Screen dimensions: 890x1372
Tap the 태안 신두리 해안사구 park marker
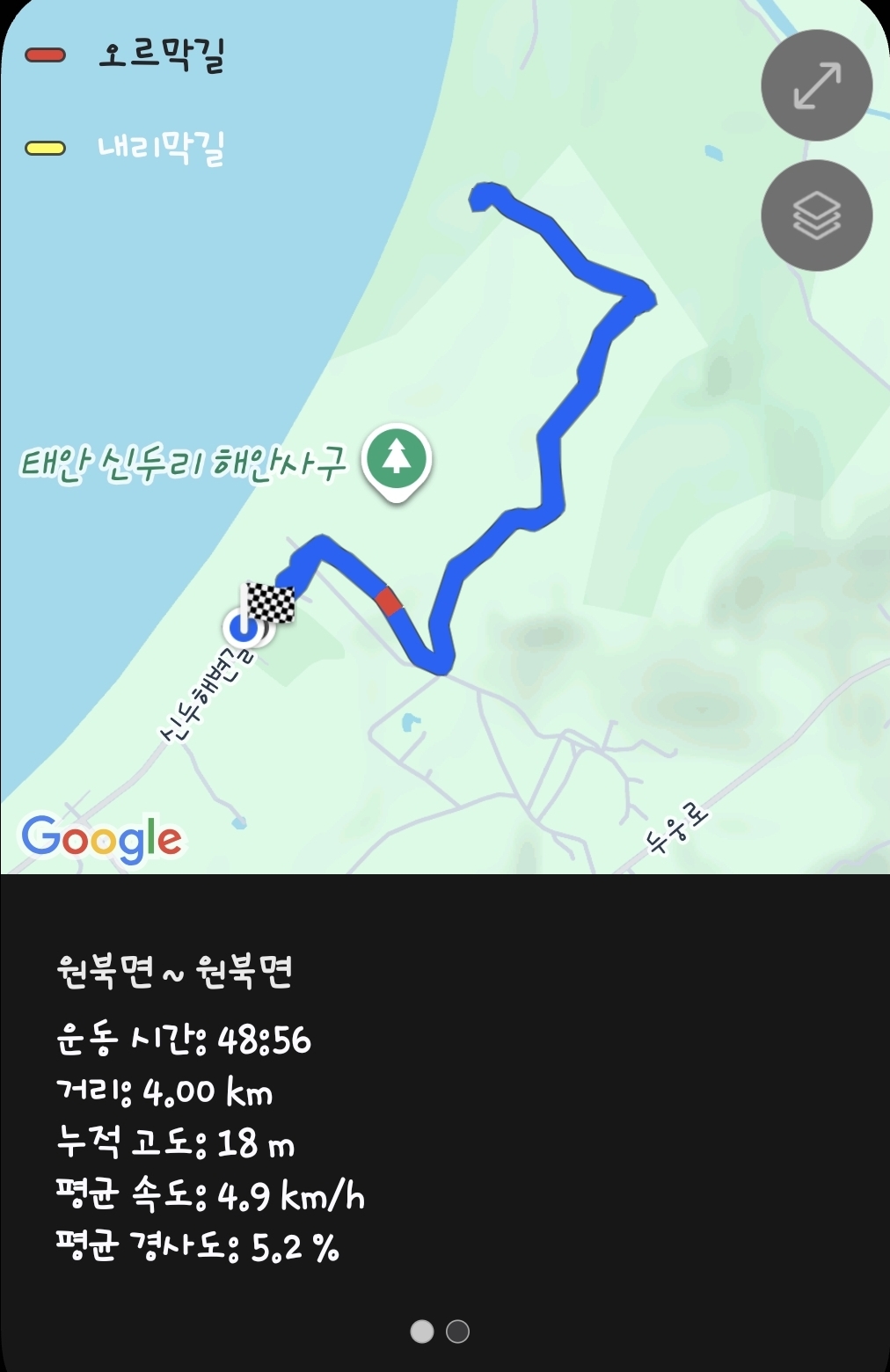[x=397, y=459]
